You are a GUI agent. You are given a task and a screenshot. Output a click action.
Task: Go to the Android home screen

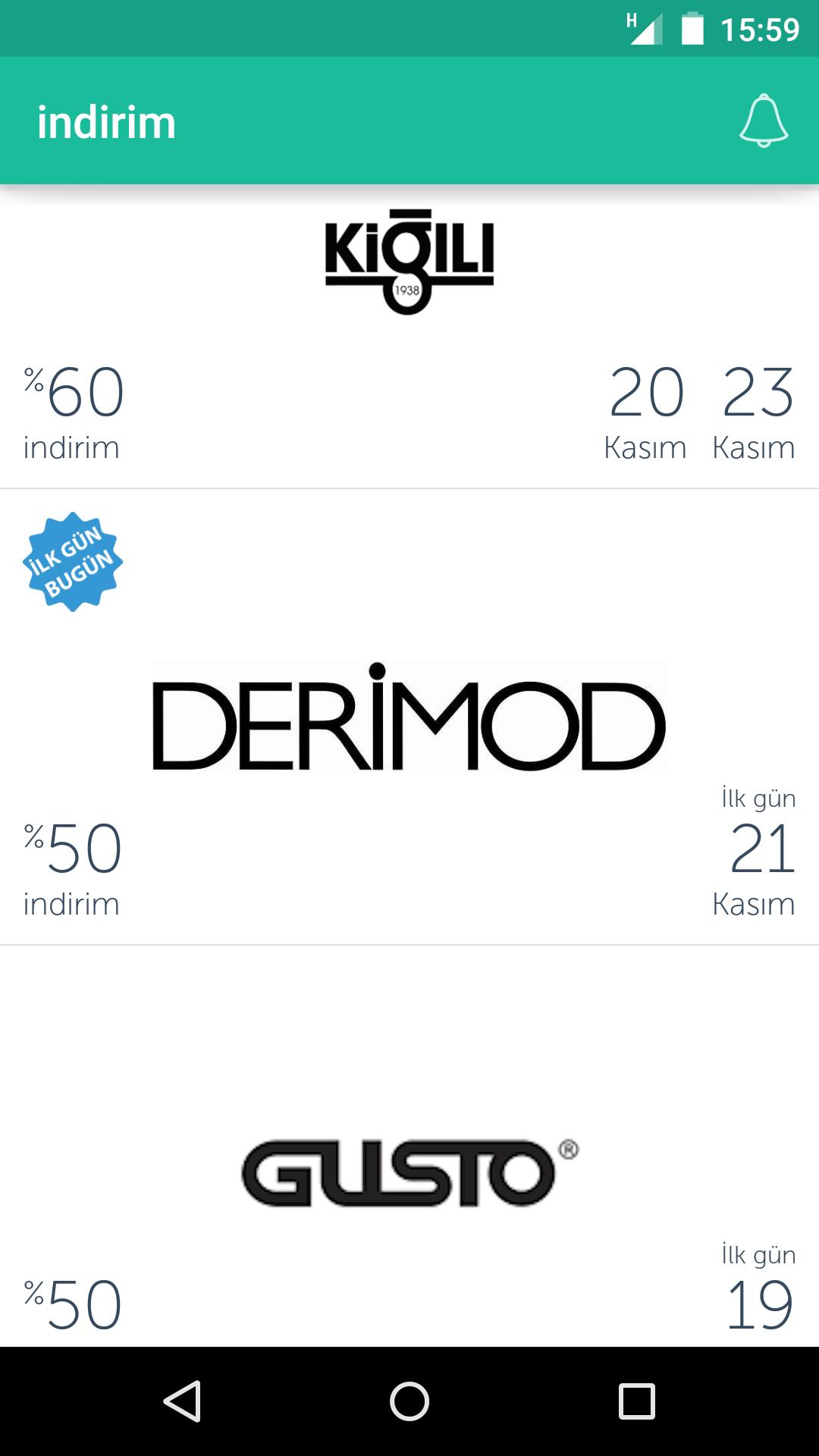(409, 1401)
